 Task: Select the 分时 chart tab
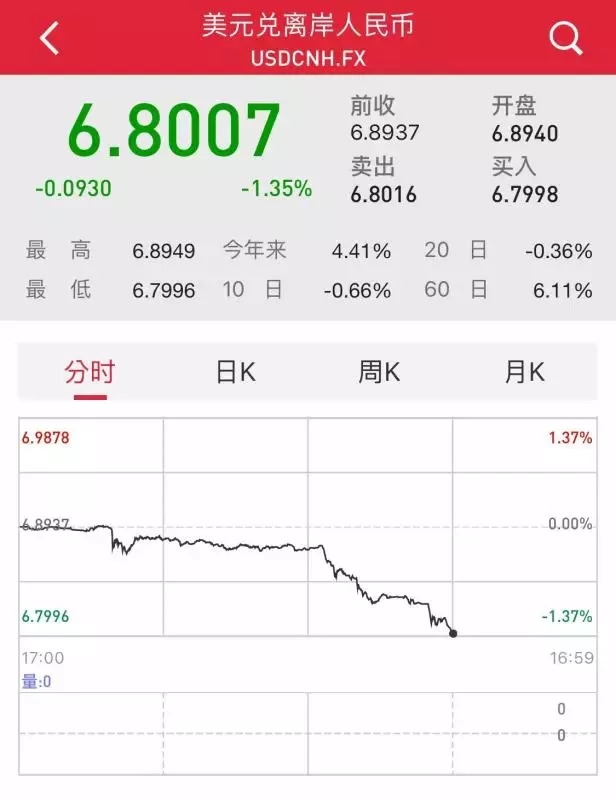point(90,373)
